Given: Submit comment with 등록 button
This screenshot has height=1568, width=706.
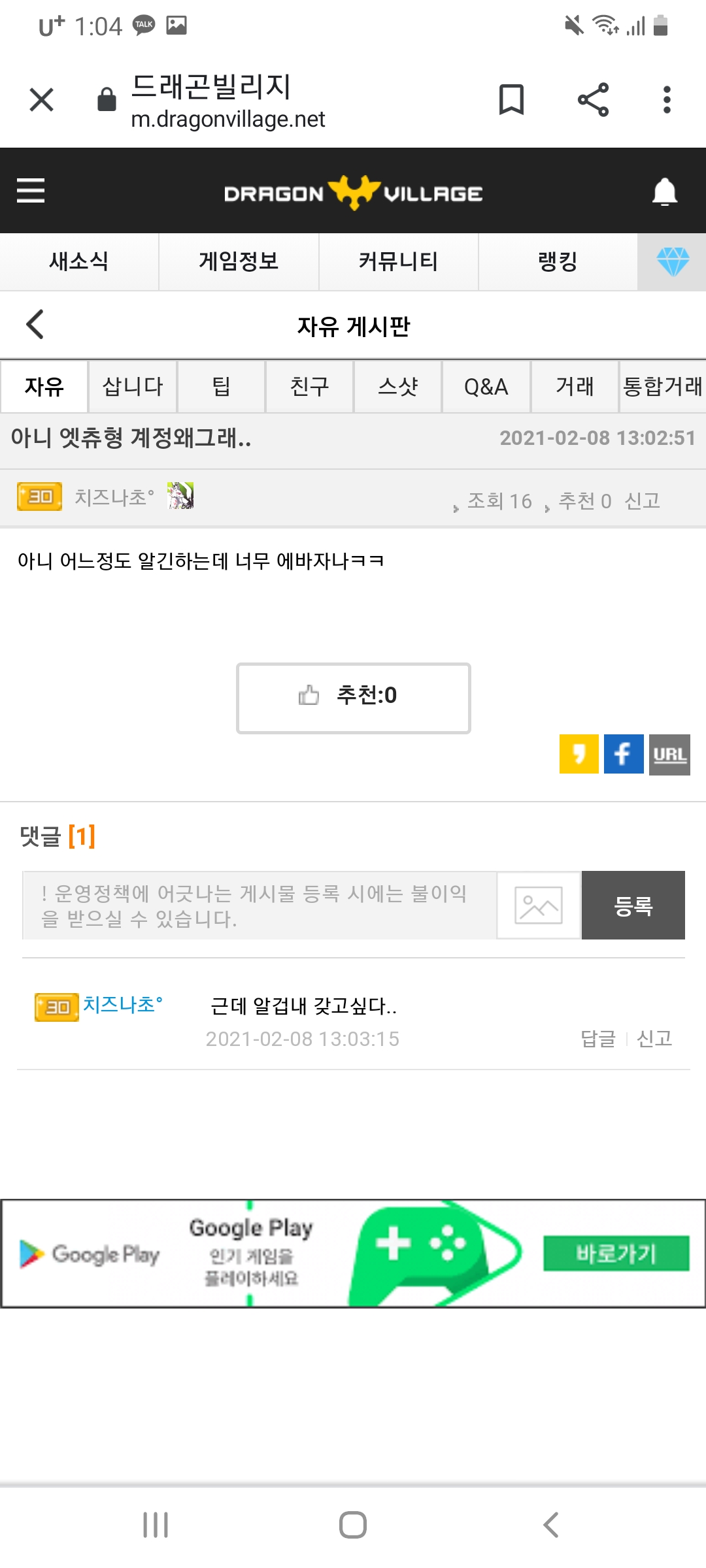Looking at the screenshot, I should click(x=633, y=906).
